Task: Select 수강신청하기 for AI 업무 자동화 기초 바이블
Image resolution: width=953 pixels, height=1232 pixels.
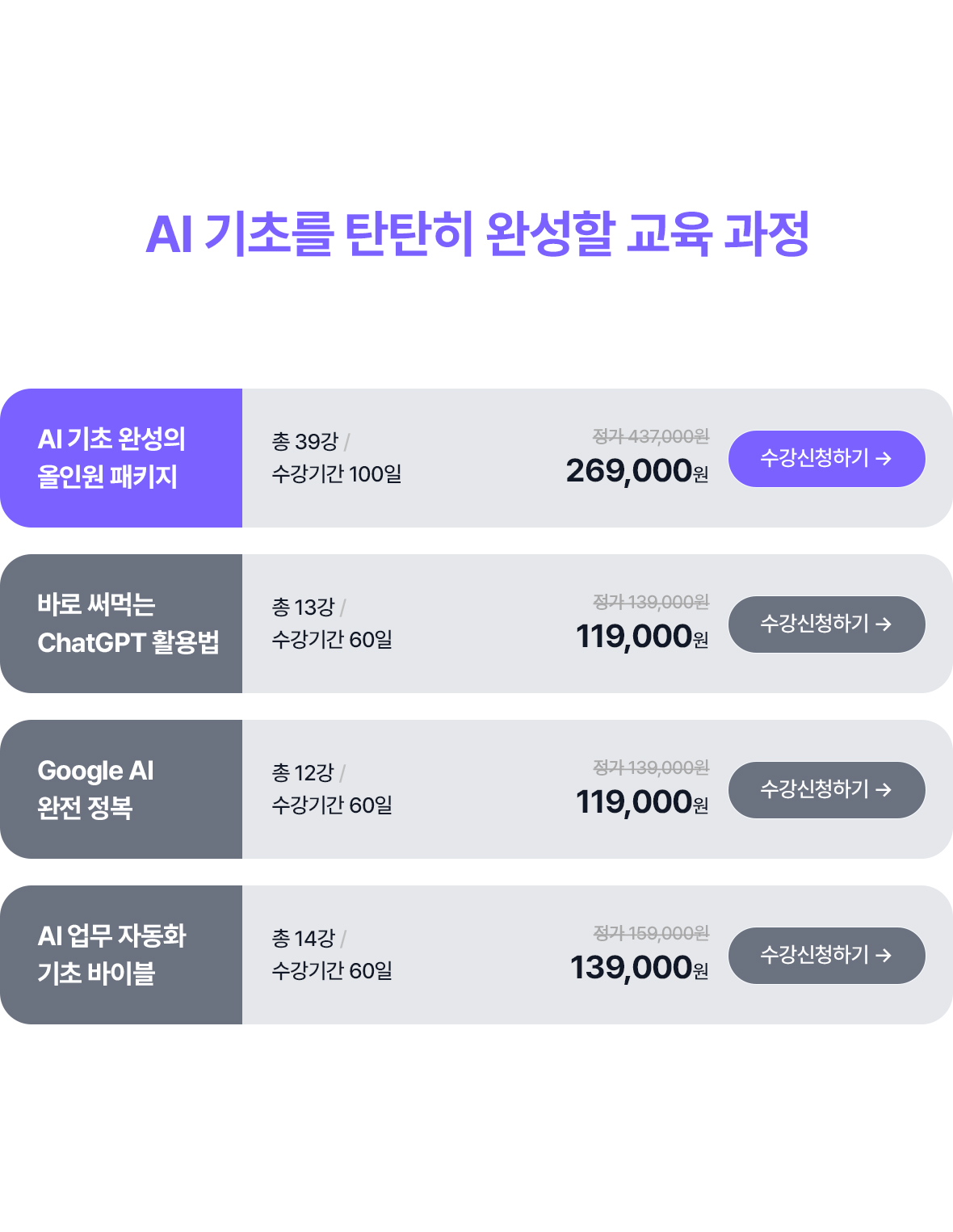Action: 826,956
